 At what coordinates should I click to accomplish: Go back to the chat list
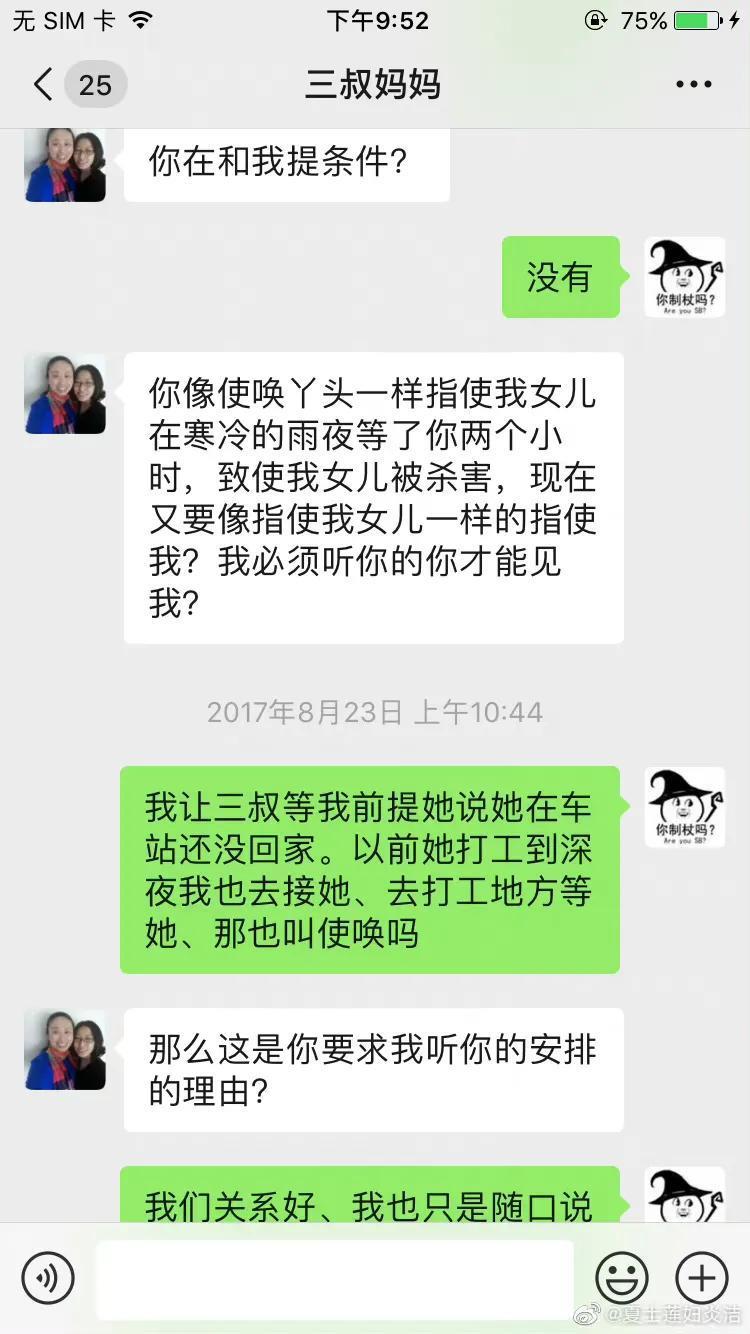[44, 85]
